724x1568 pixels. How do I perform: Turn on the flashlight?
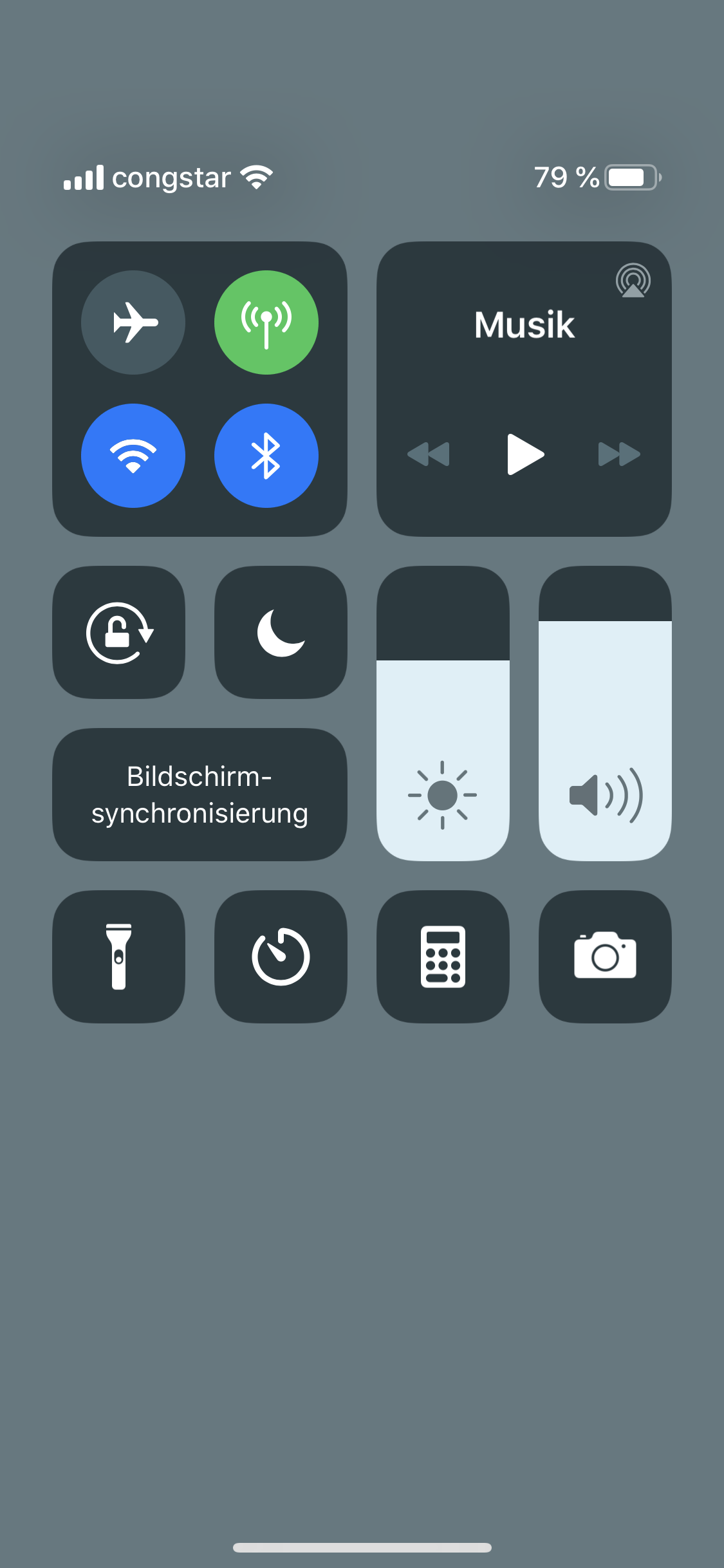[x=119, y=957]
